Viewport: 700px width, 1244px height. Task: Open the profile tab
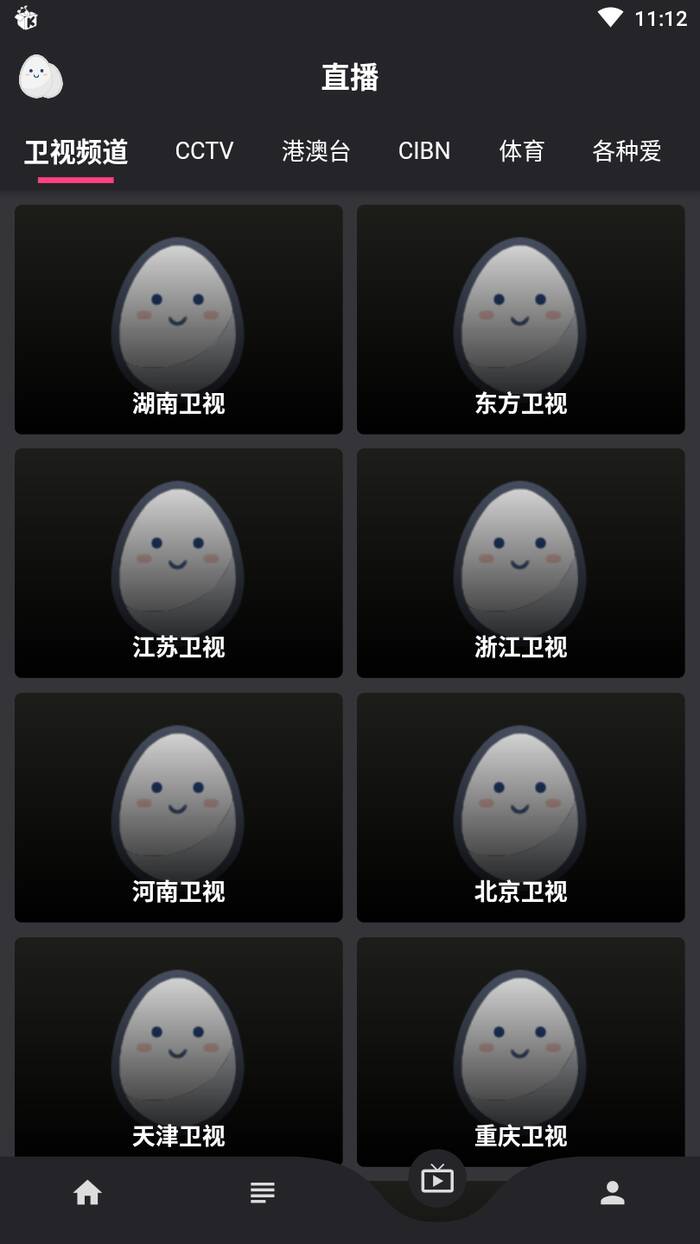tap(612, 1192)
